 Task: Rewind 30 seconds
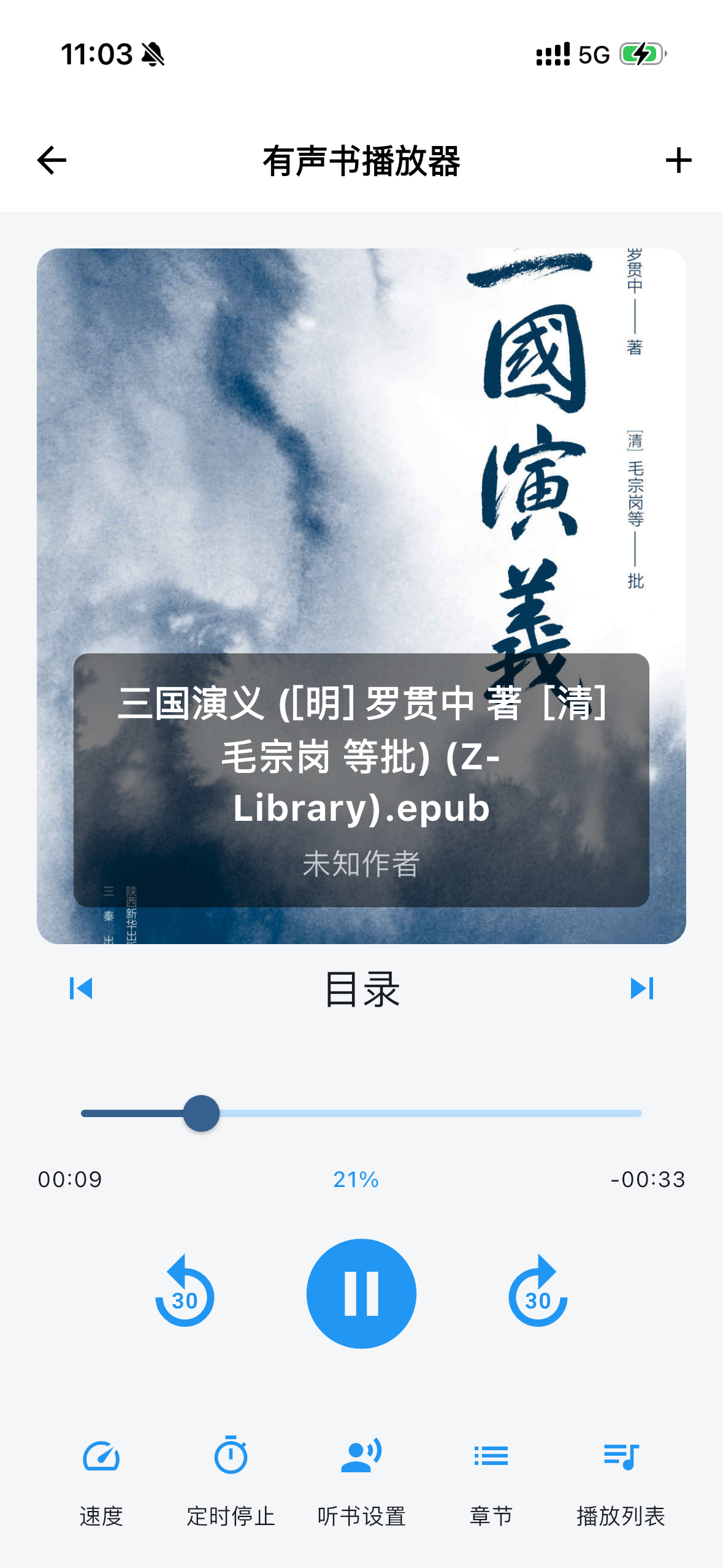coord(185,1293)
